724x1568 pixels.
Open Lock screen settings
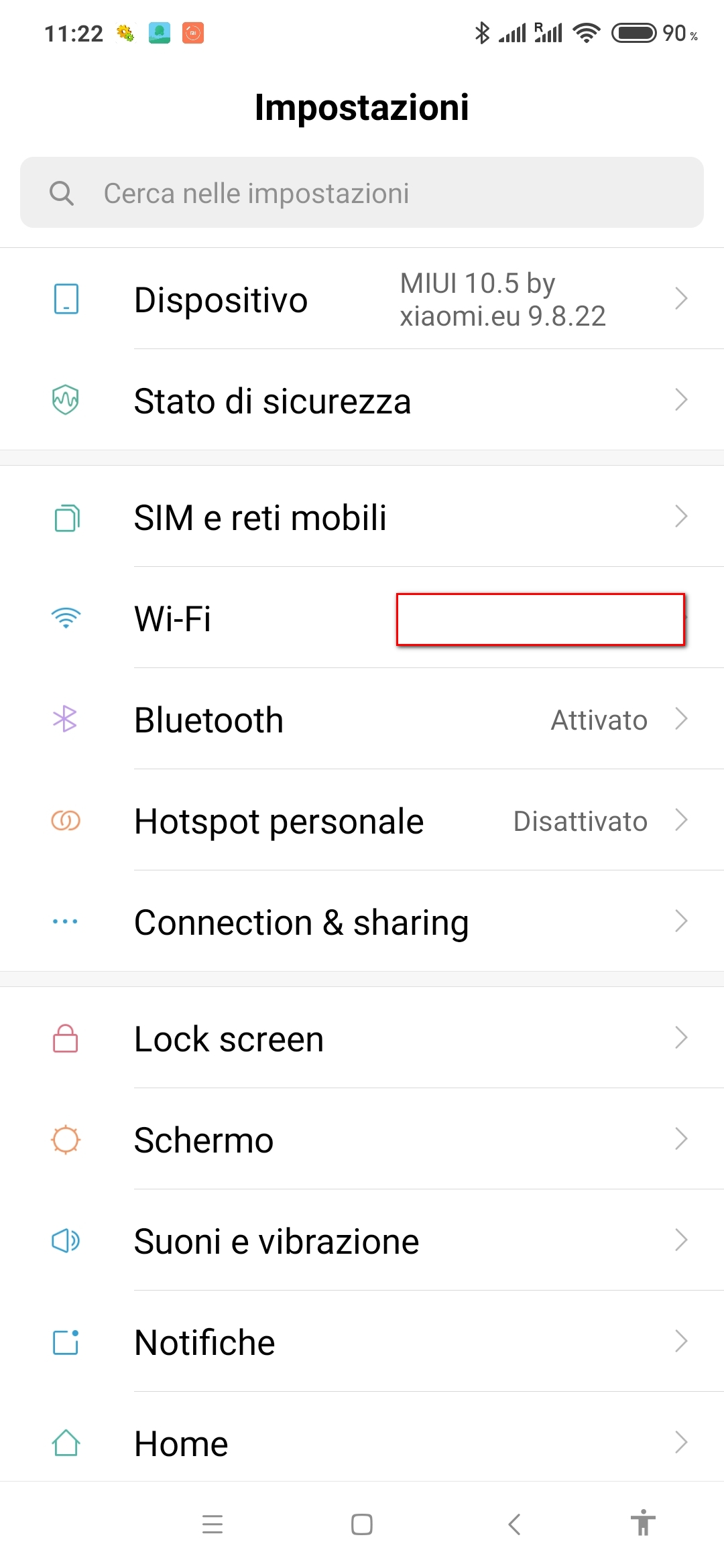tap(362, 1038)
